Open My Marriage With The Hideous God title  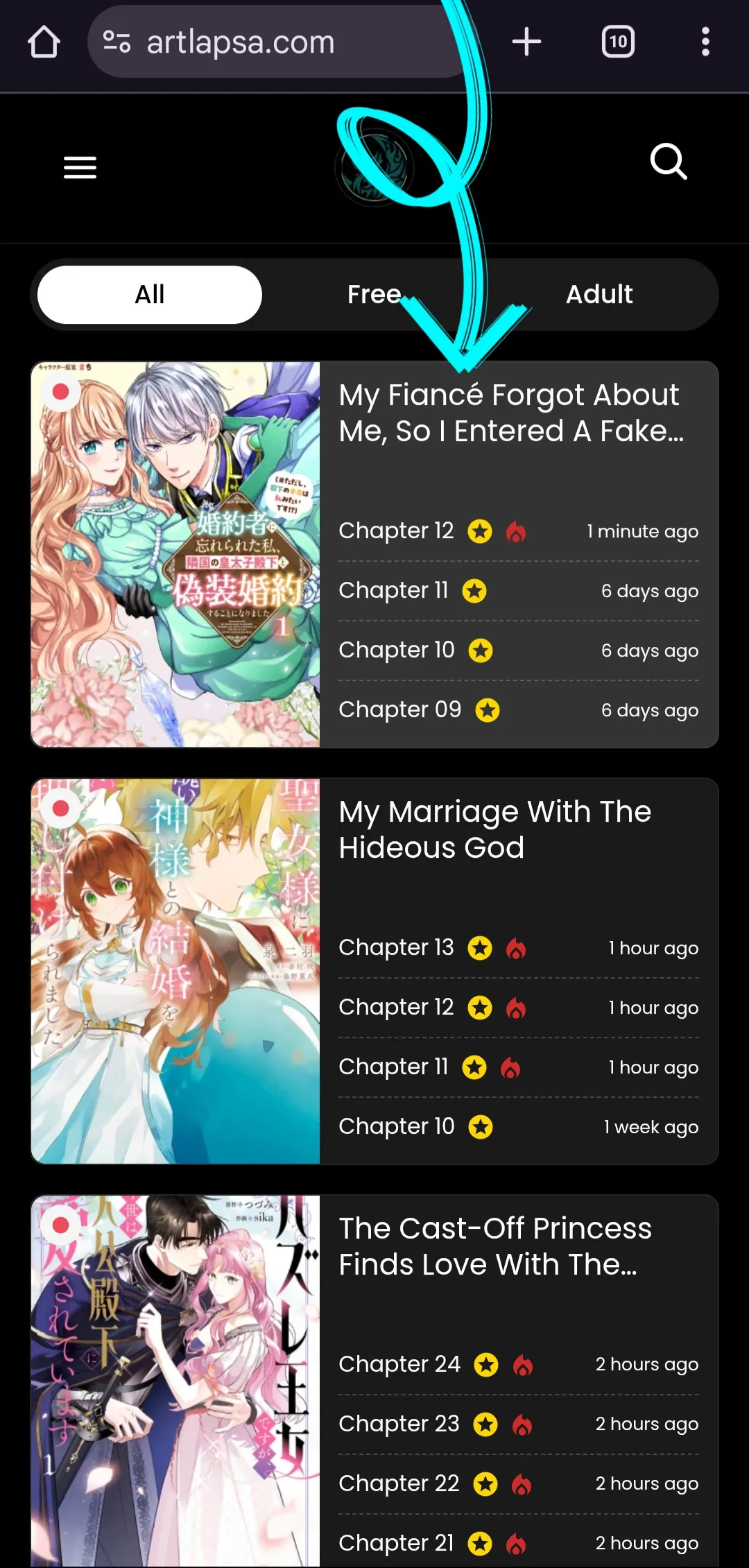coord(495,829)
